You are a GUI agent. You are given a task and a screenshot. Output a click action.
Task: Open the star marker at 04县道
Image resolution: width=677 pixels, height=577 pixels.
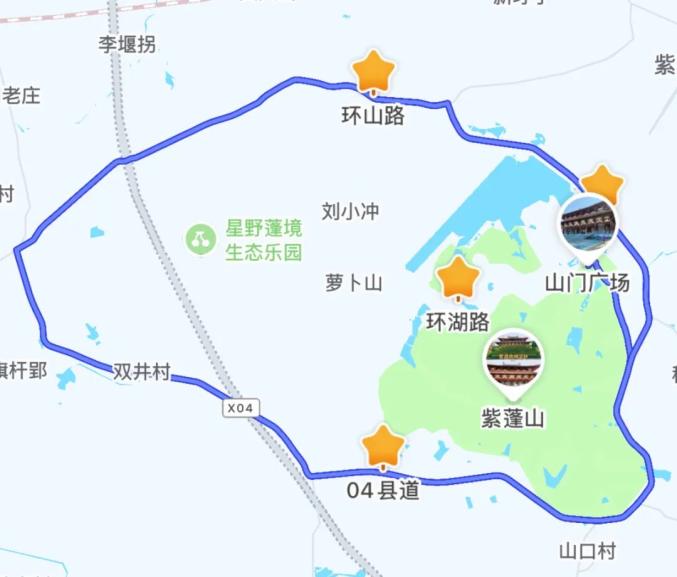[x=383, y=447]
